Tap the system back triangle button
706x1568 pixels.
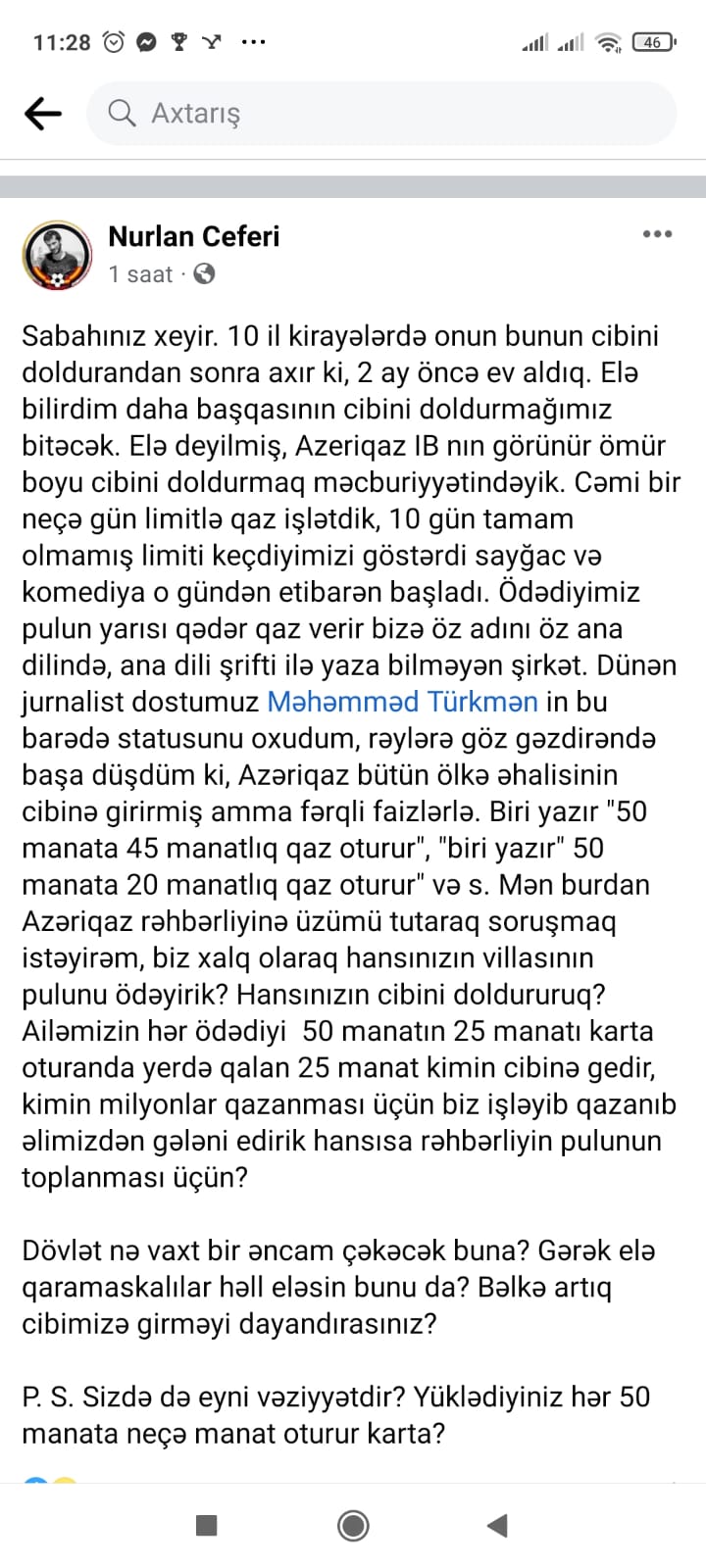click(497, 1525)
